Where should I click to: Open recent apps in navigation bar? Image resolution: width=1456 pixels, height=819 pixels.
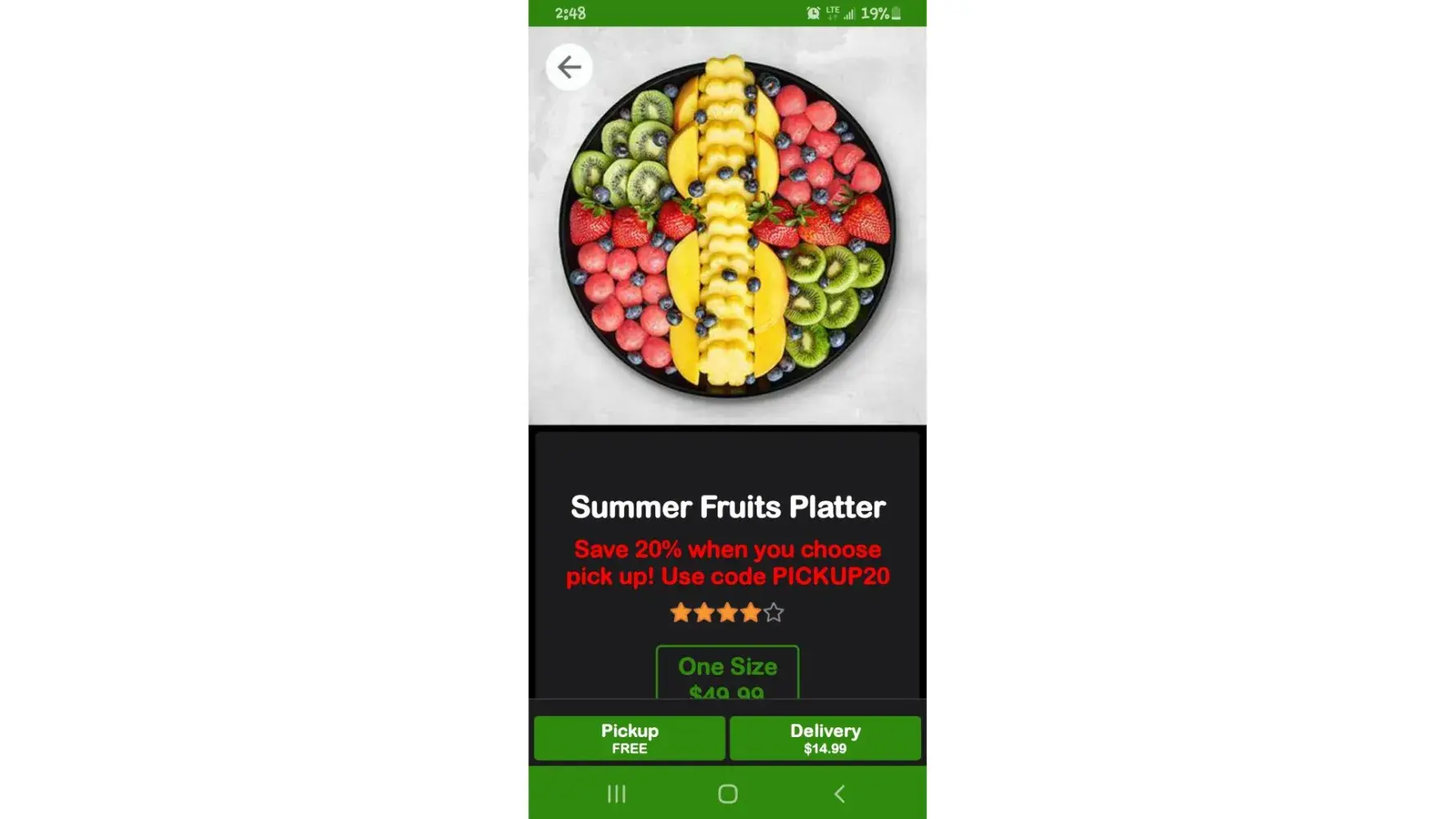click(x=617, y=794)
